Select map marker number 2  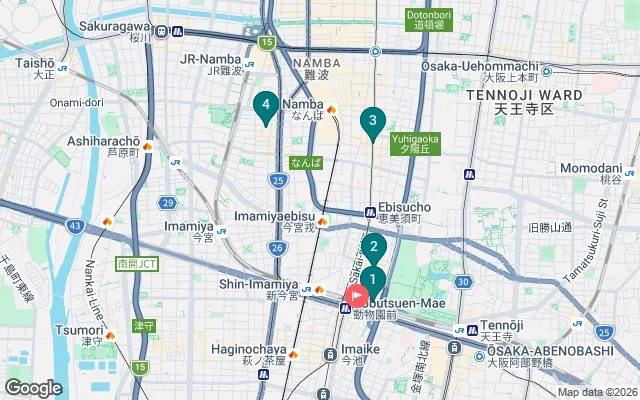click(373, 246)
